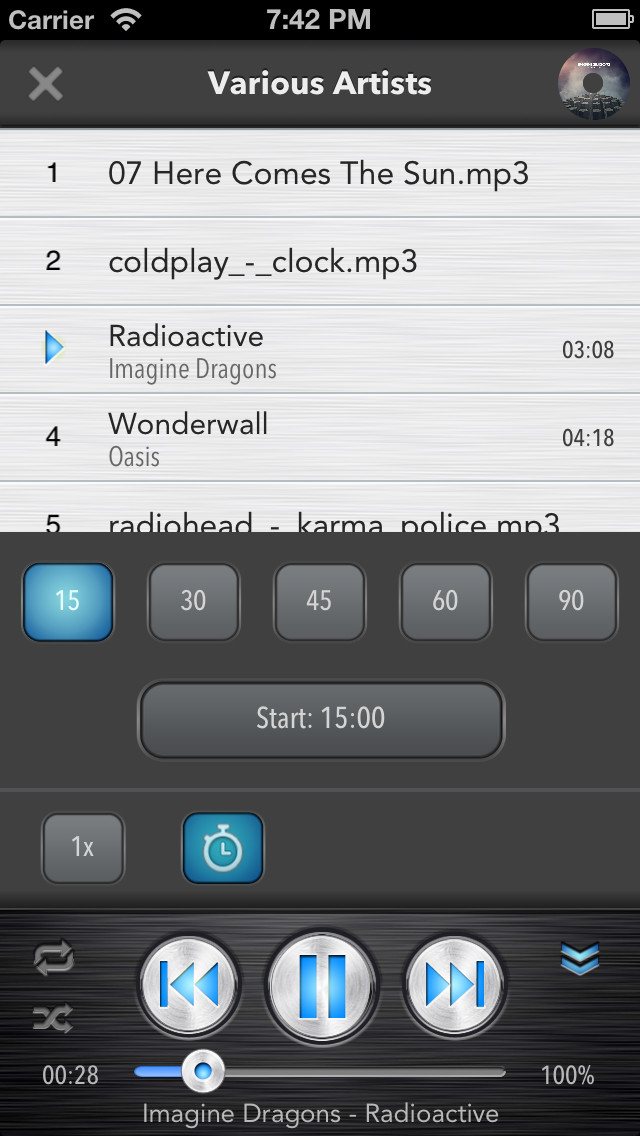
Task: Tap Start: 15:00 timer button
Action: click(x=320, y=719)
